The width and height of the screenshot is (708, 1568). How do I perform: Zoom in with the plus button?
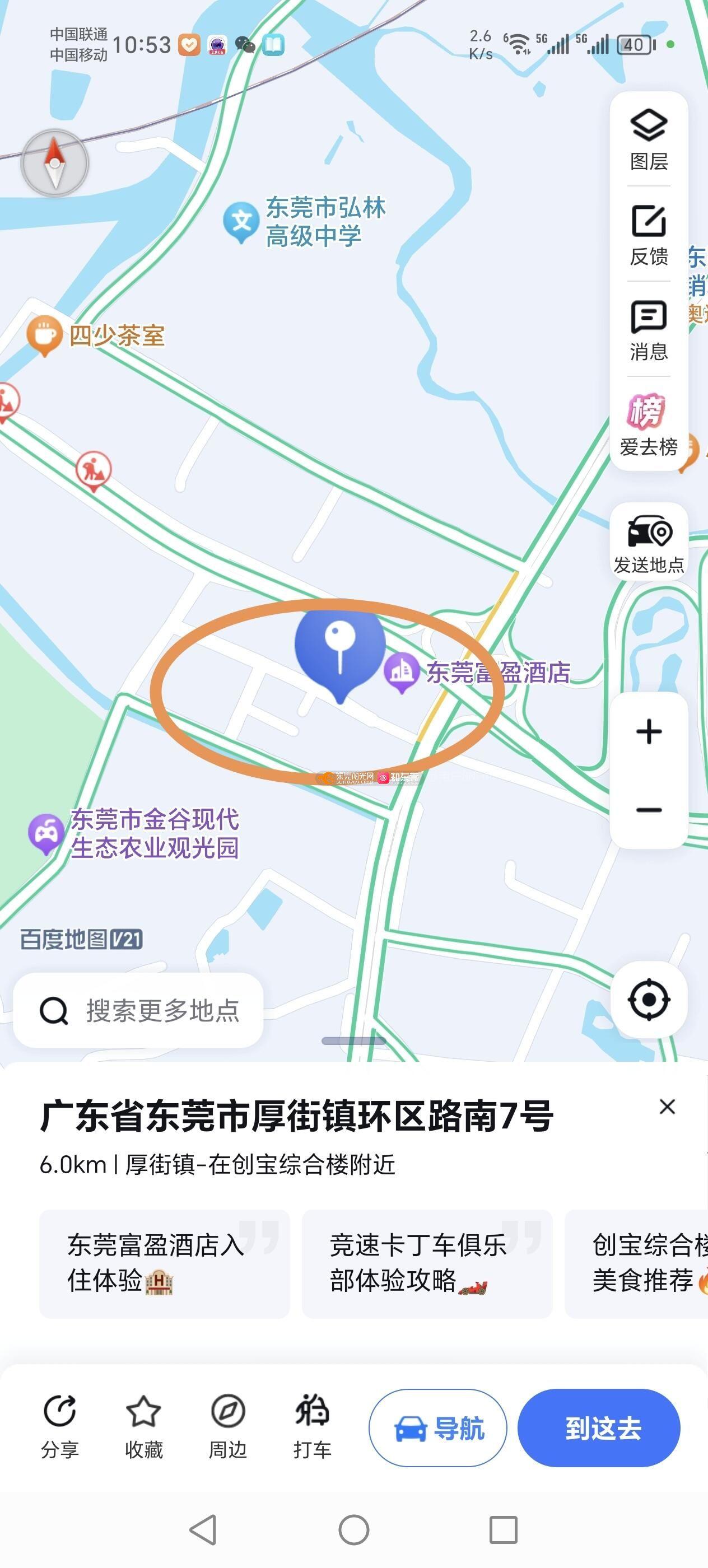click(648, 732)
